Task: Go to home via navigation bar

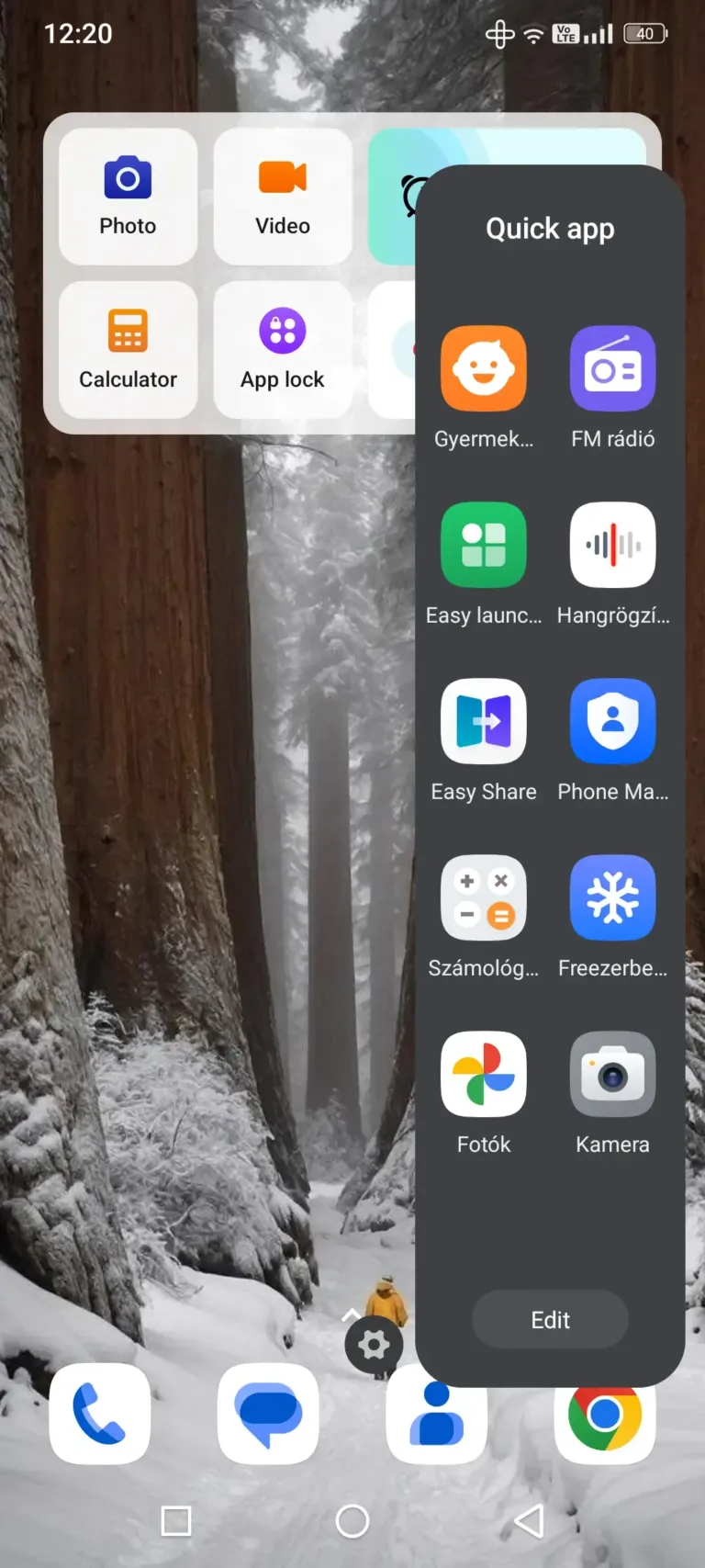Action: click(x=352, y=1521)
